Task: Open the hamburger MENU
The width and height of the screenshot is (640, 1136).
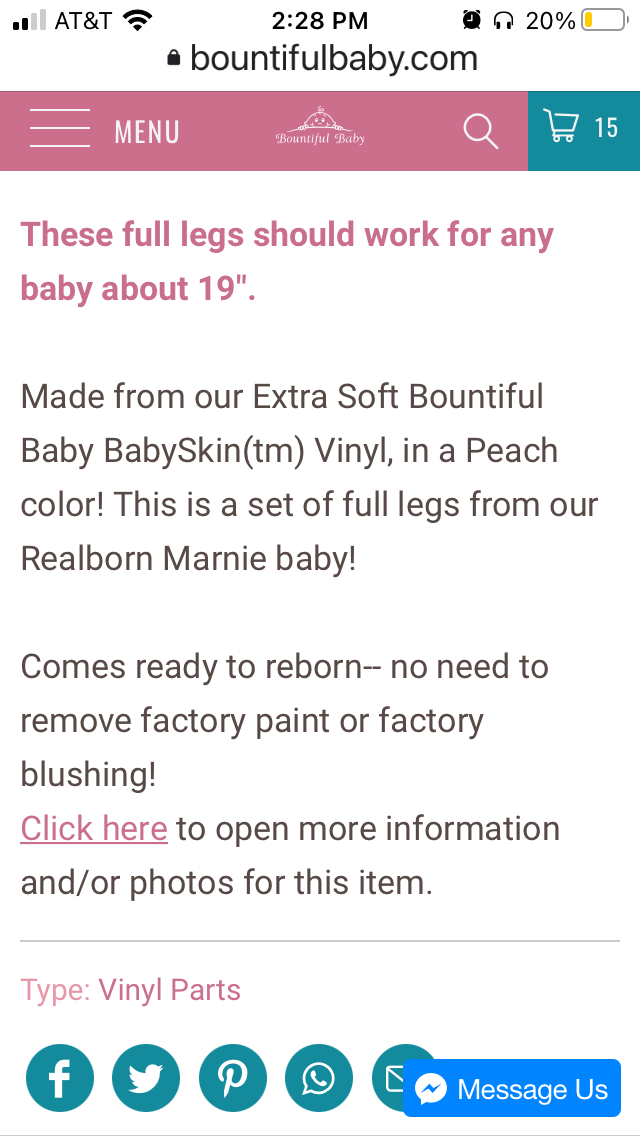Action: tap(105, 131)
